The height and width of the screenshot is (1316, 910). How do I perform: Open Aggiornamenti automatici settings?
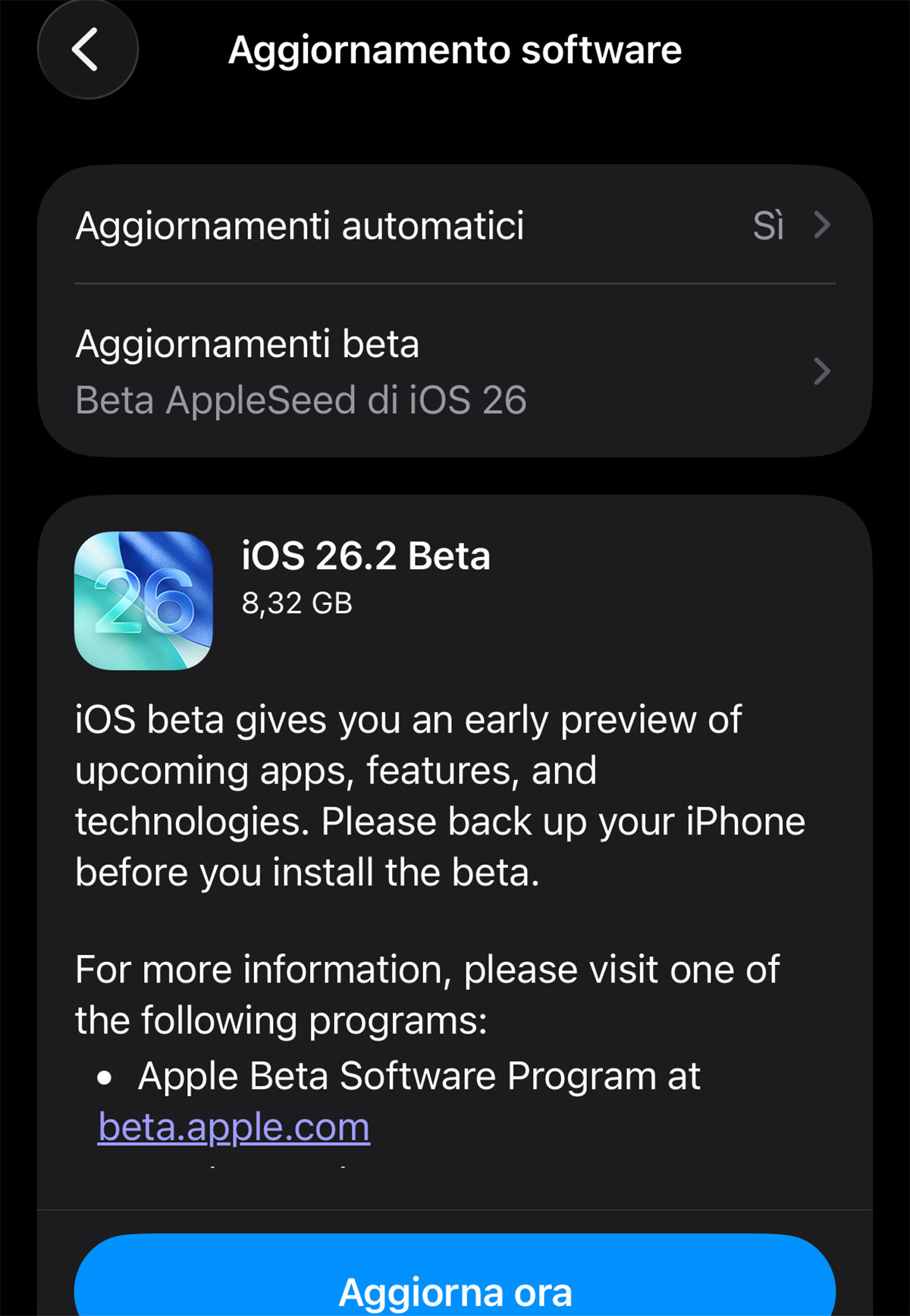click(455, 226)
